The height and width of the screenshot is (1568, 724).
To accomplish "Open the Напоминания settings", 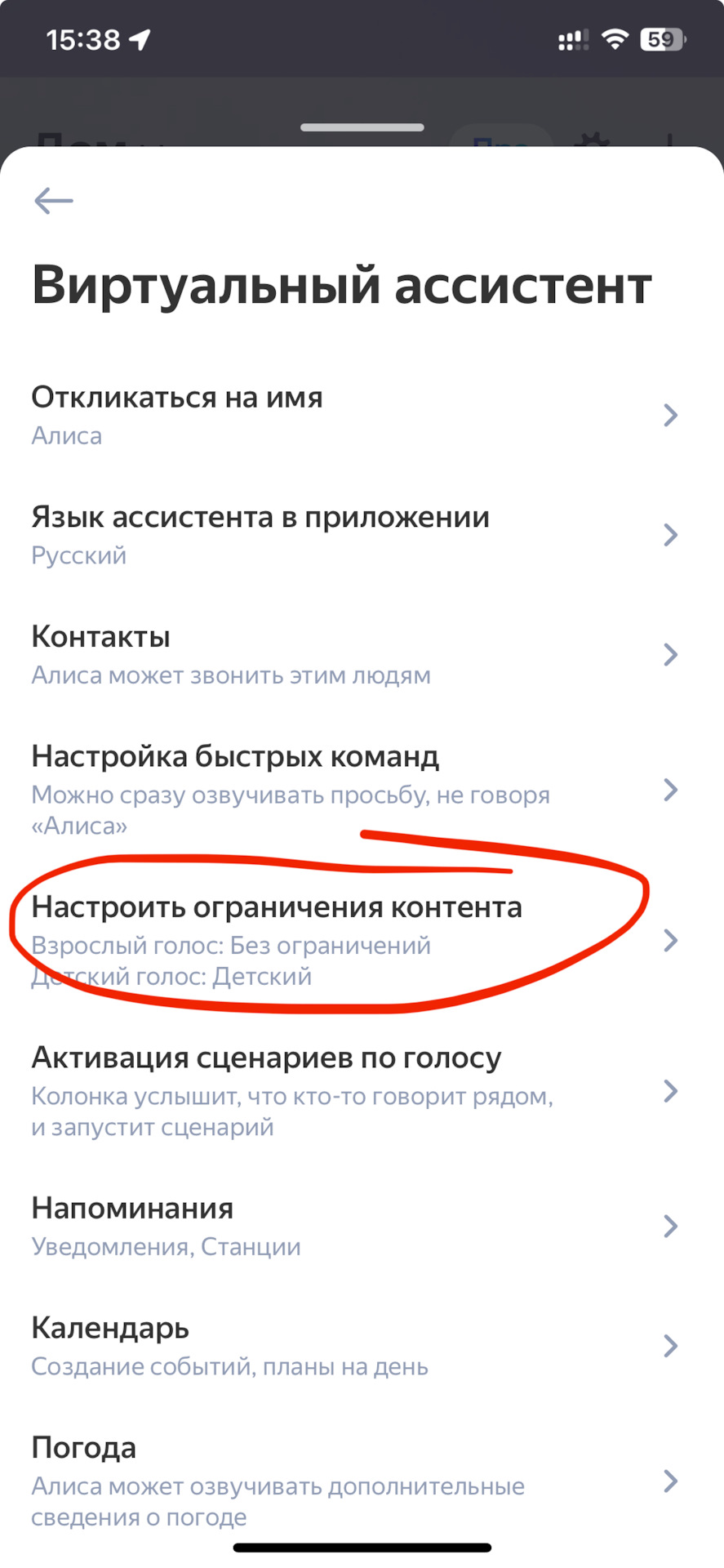I will (x=362, y=1226).
